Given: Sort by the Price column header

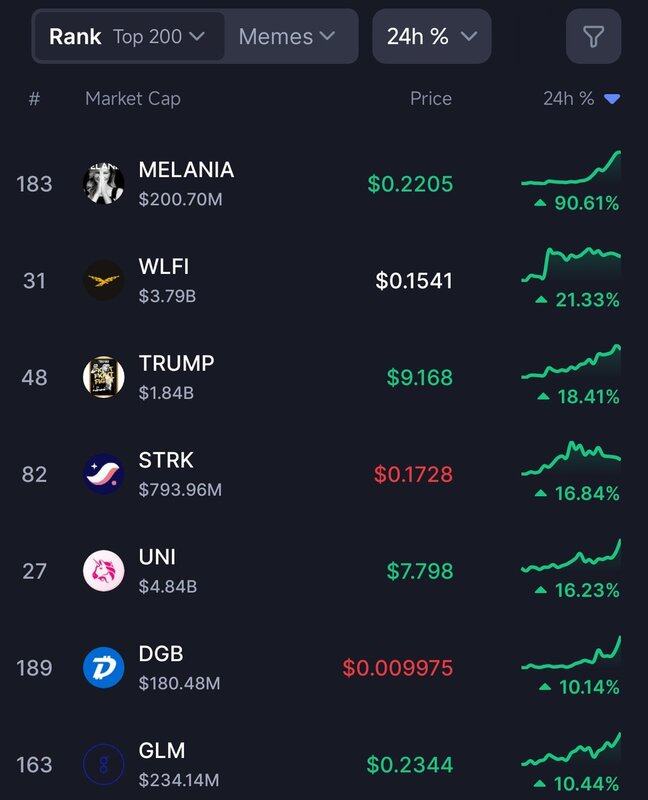Looking at the screenshot, I should point(430,98).
